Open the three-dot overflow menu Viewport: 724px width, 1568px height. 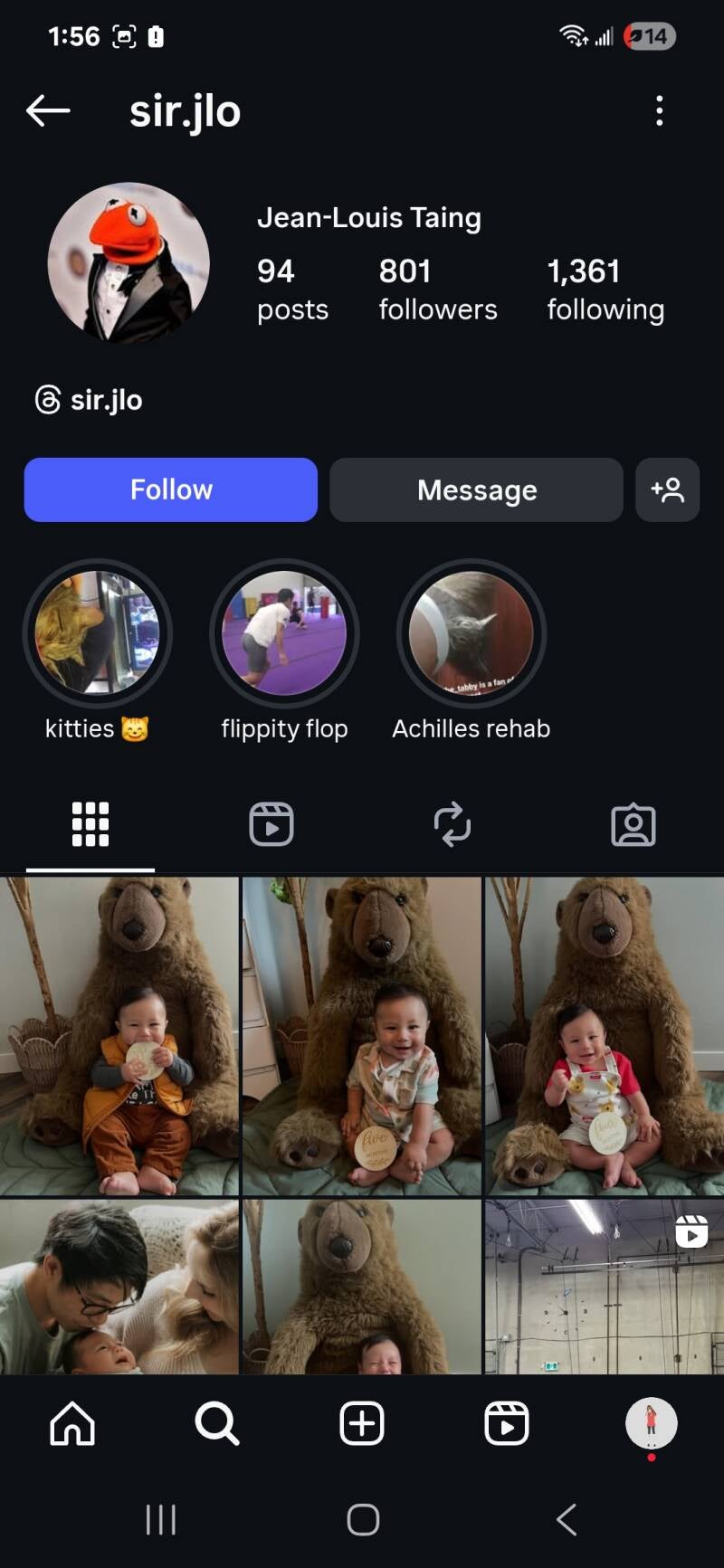[x=659, y=111]
